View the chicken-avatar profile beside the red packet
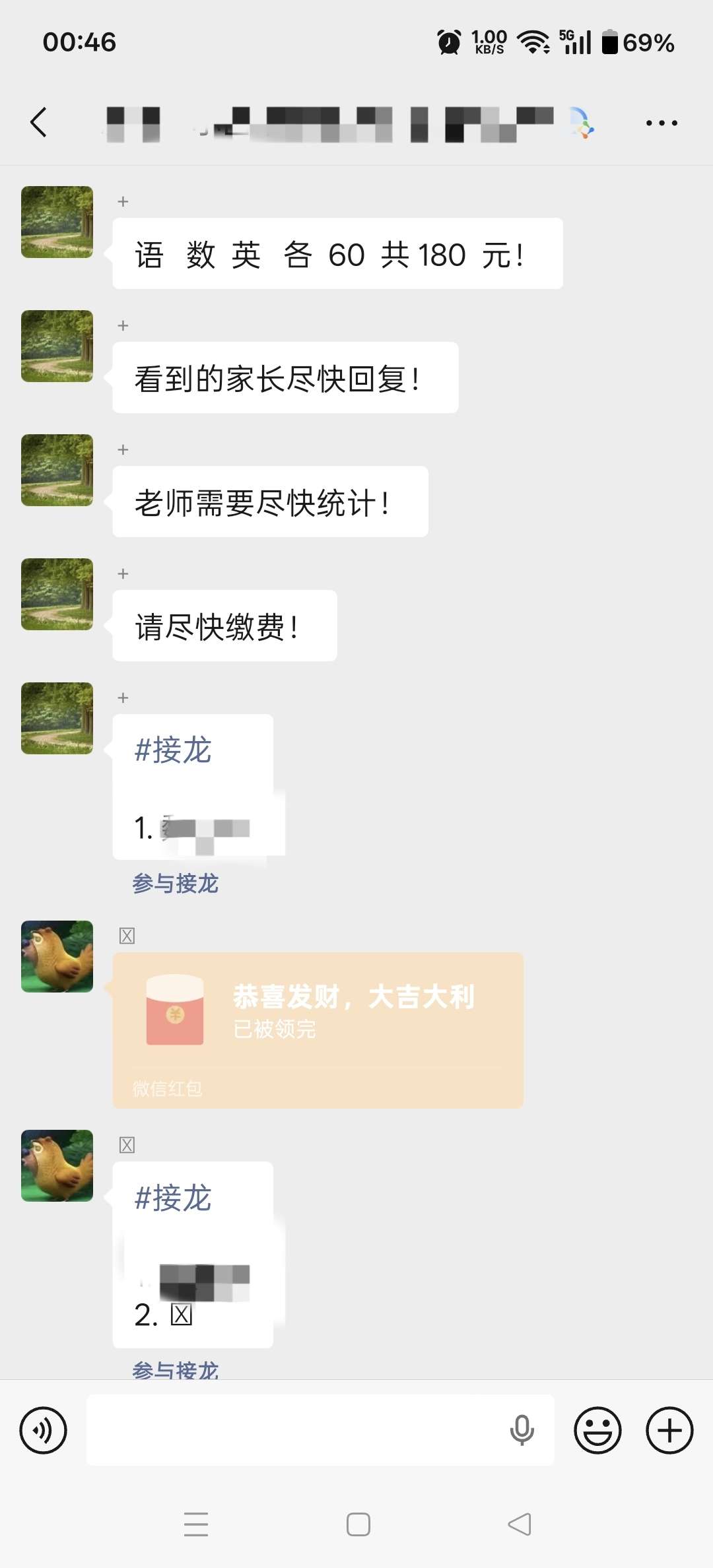Image resolution: width=713 pixels, height=1568 pixels. (x=57, y=956)
